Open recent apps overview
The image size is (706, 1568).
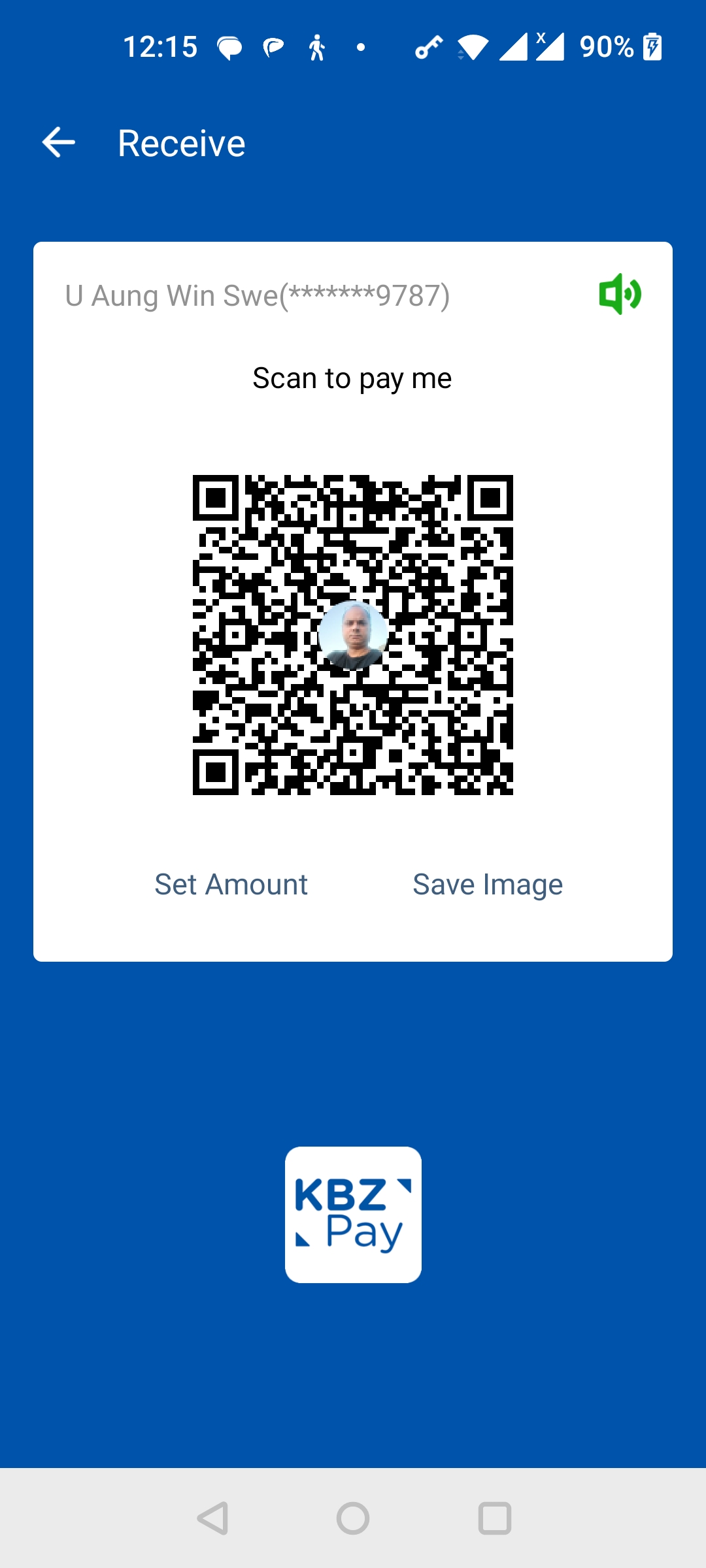(x=494, y=1518)
